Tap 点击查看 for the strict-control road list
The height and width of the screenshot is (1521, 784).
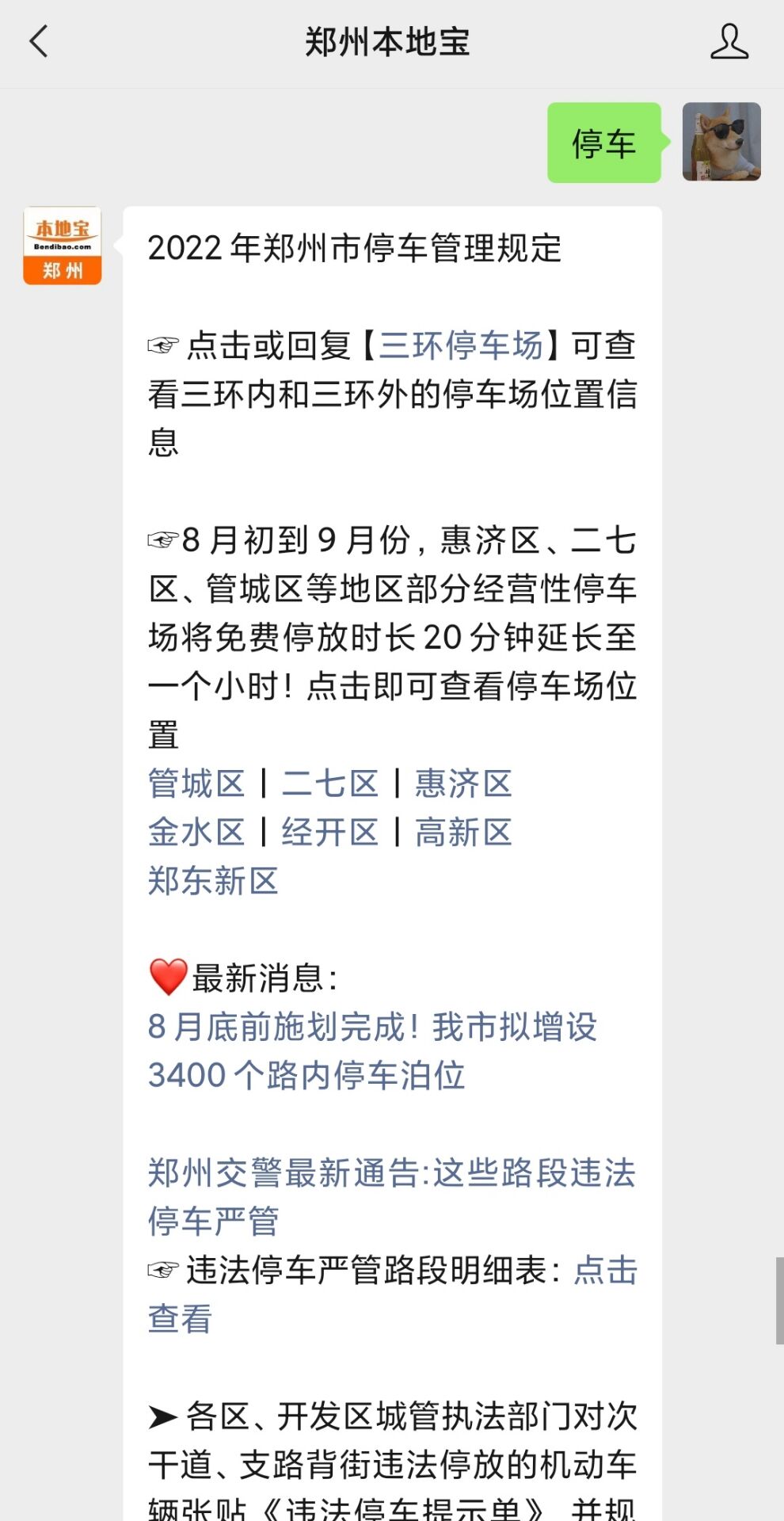605,1270
